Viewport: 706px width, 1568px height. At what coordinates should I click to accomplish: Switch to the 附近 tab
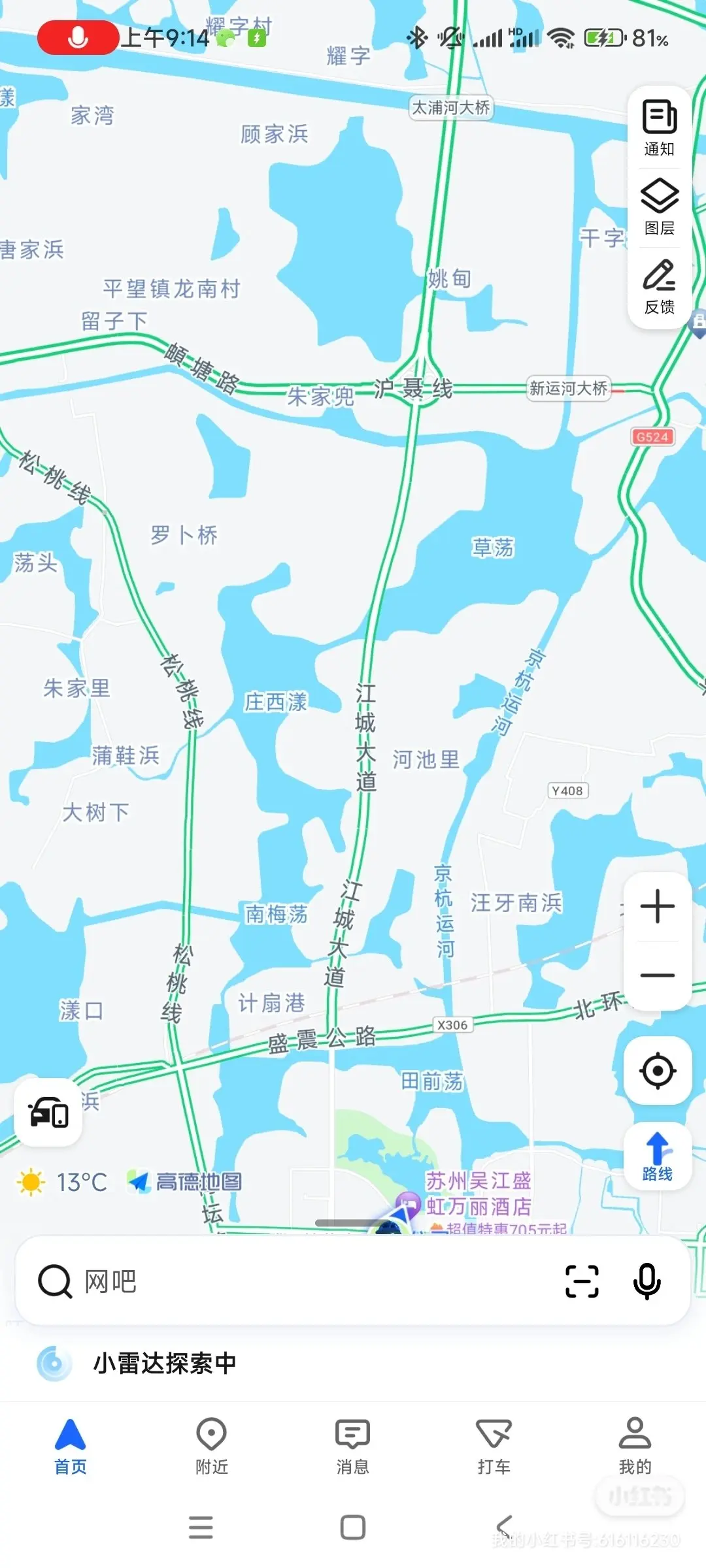[x=212, y=1446]
